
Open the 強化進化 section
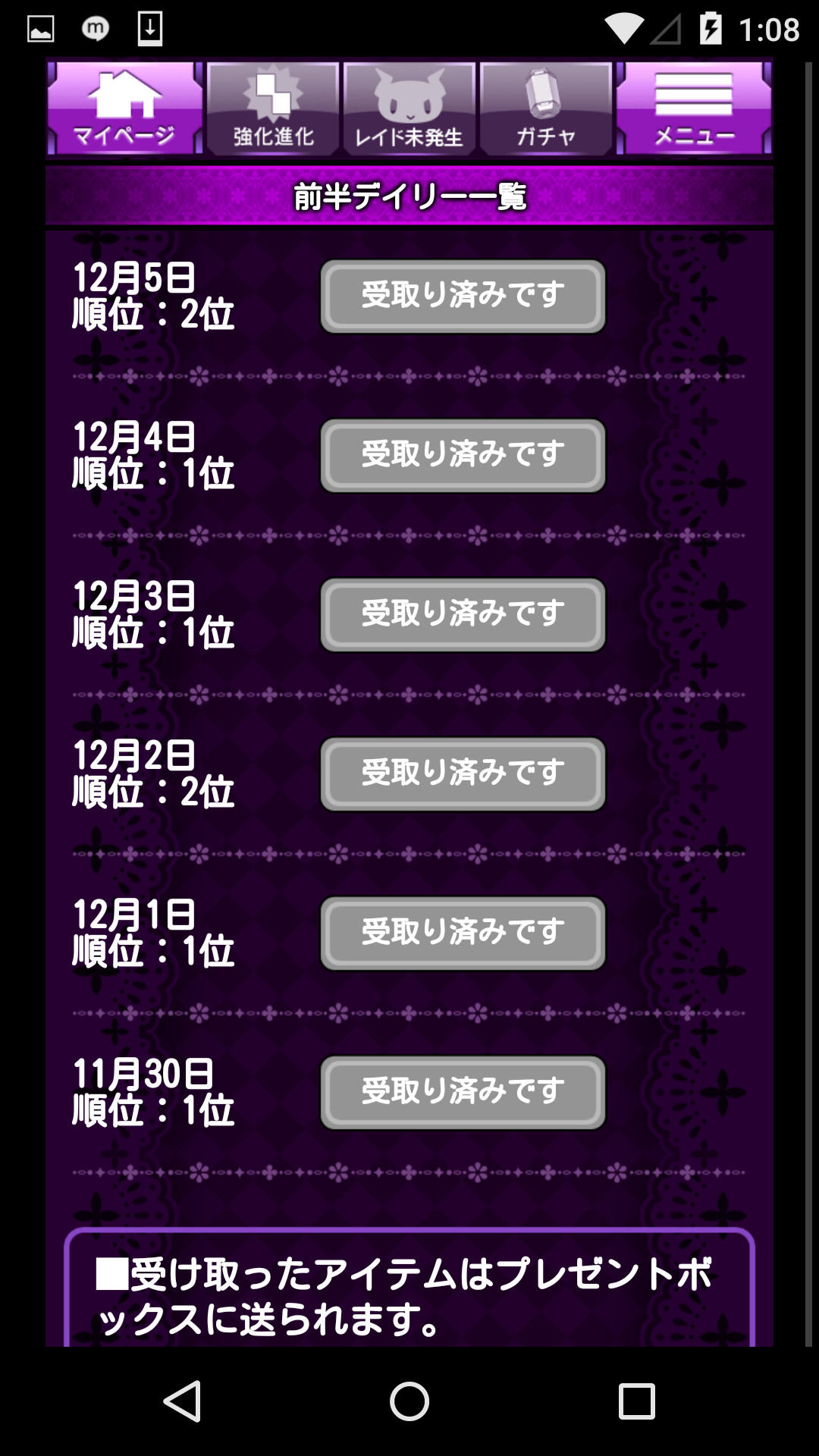tap(273, 108)
